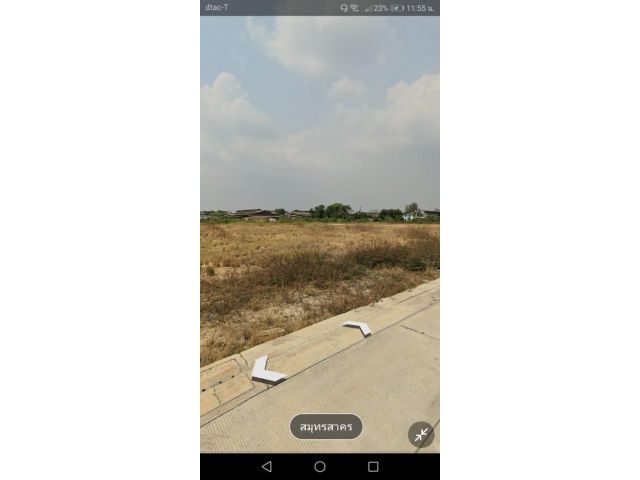Move forward along the street arrow

[357, 327]
